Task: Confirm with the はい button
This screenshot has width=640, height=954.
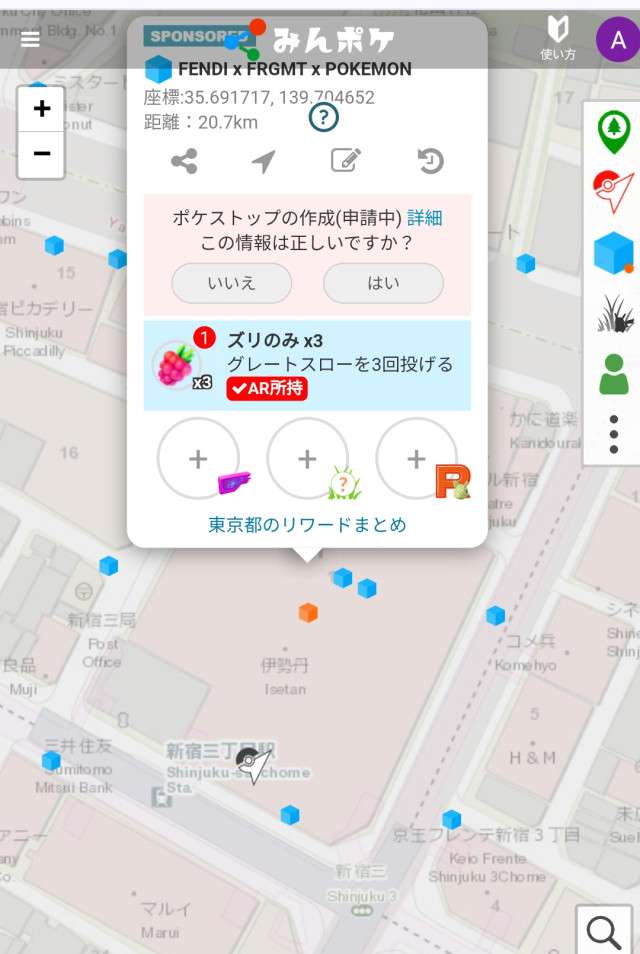Action: [x=383, y=283]
